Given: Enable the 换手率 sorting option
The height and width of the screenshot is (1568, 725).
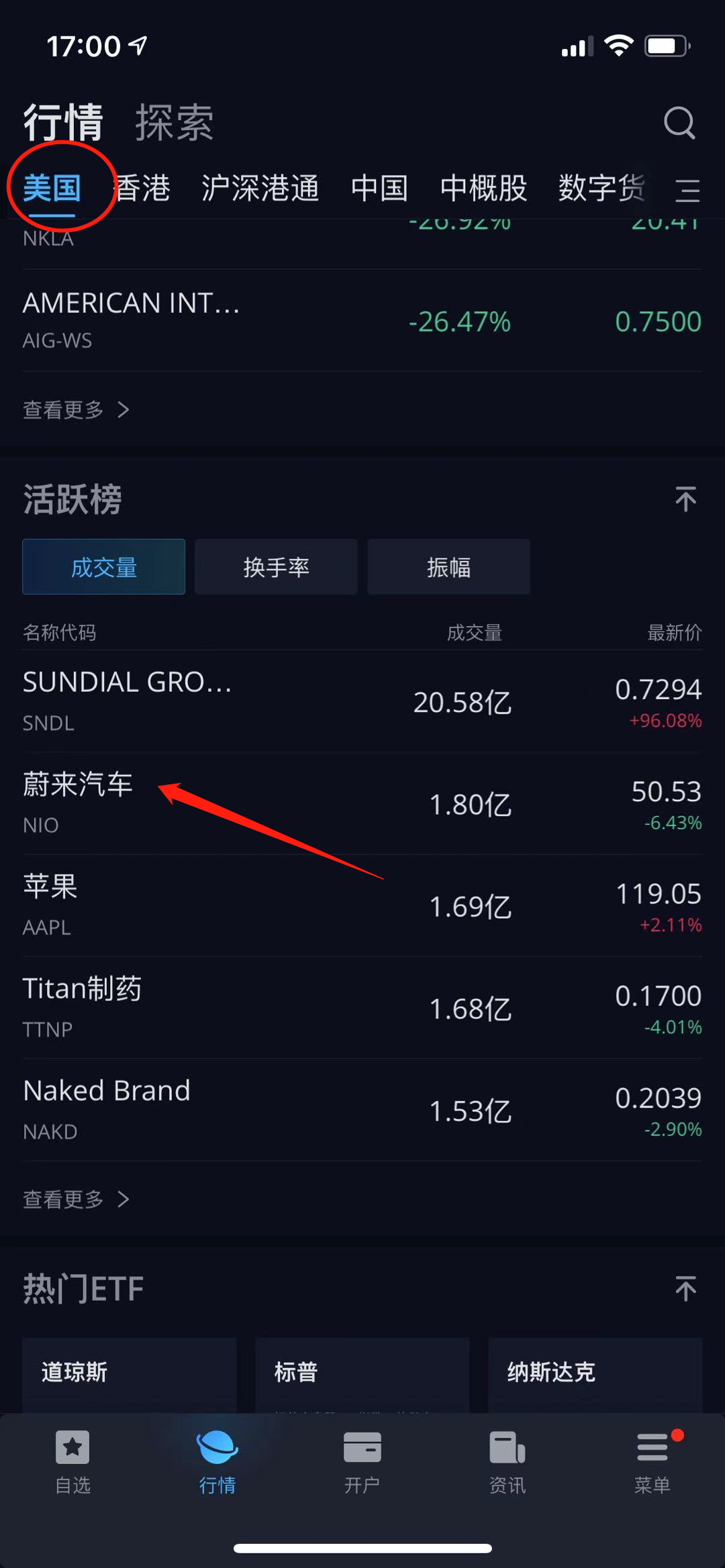Looking at the screenshot, I should point(275,567).
